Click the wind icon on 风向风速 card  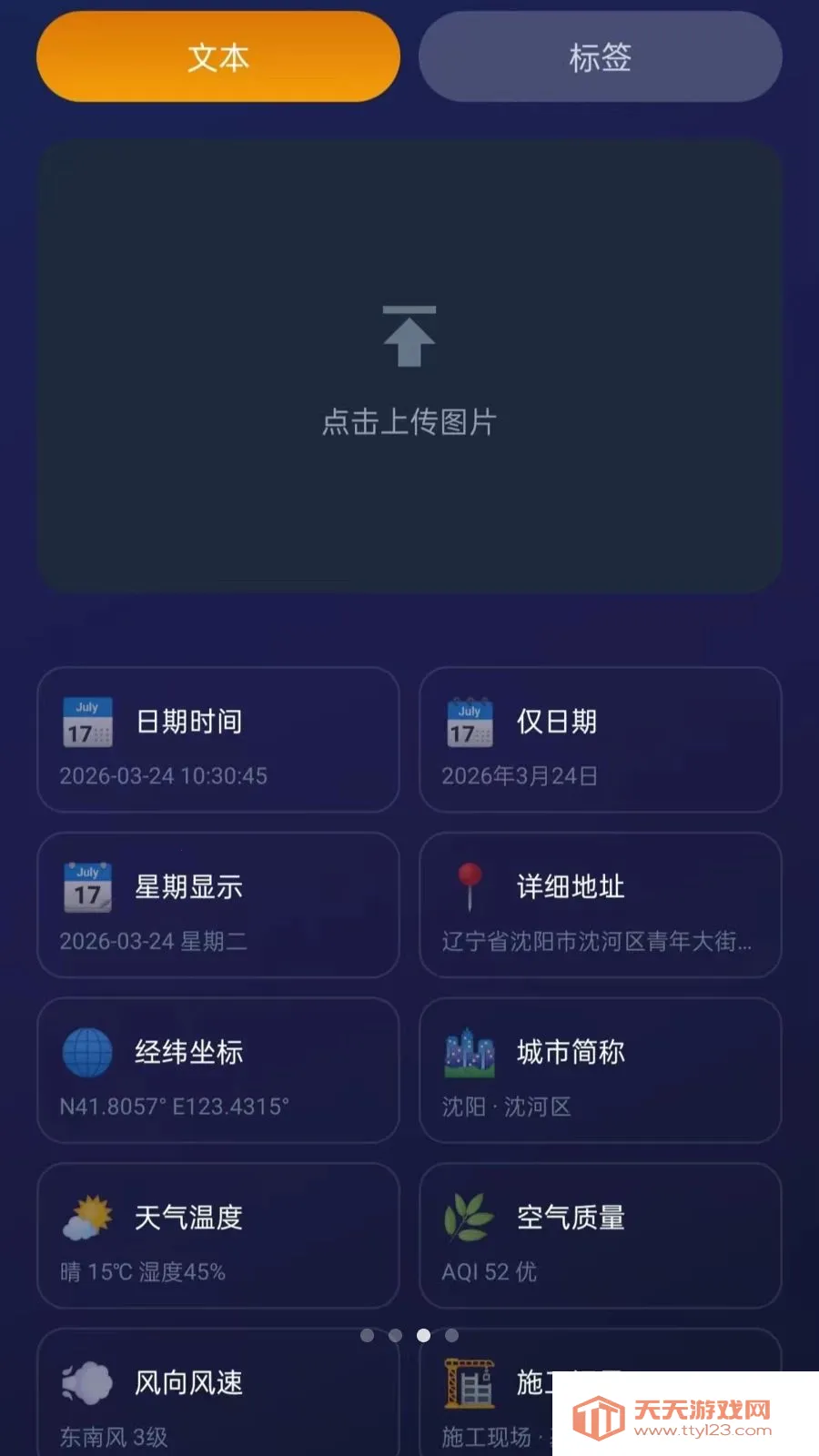coord(86,1381)
